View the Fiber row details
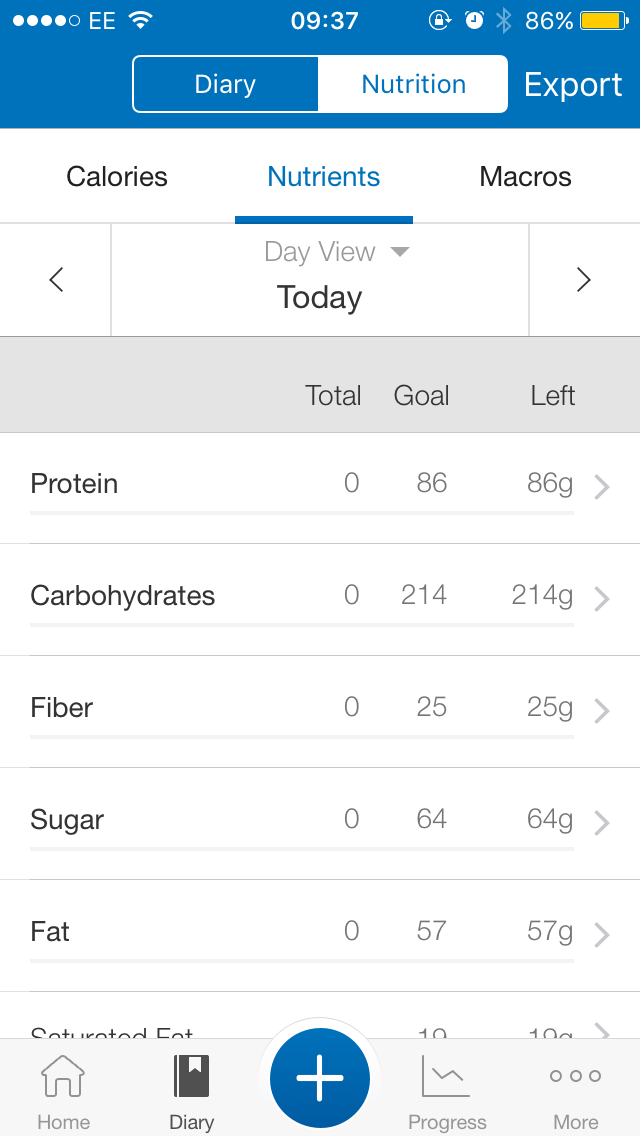The image size is (640, 1136). point(320,711)
